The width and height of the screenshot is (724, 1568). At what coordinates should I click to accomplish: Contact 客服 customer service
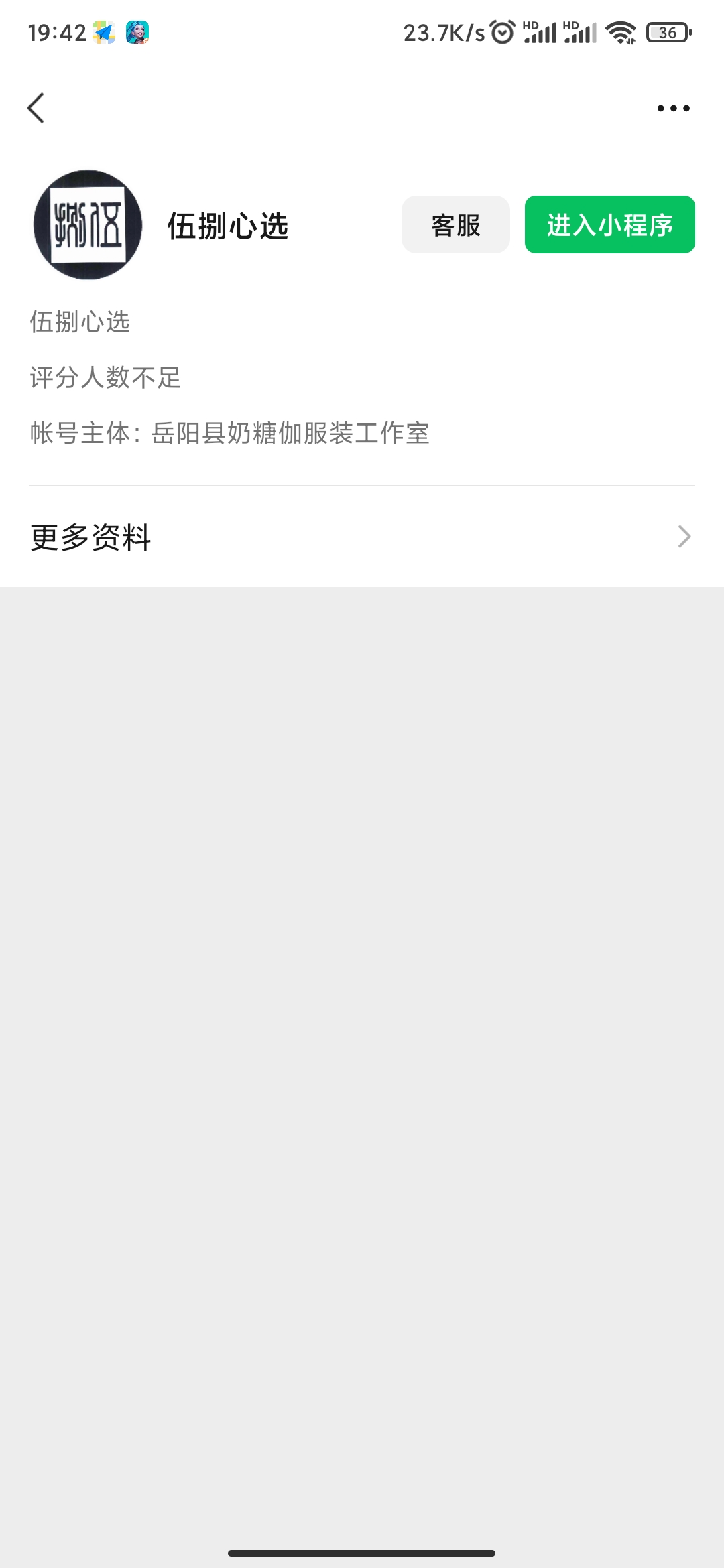coord(455,225)
